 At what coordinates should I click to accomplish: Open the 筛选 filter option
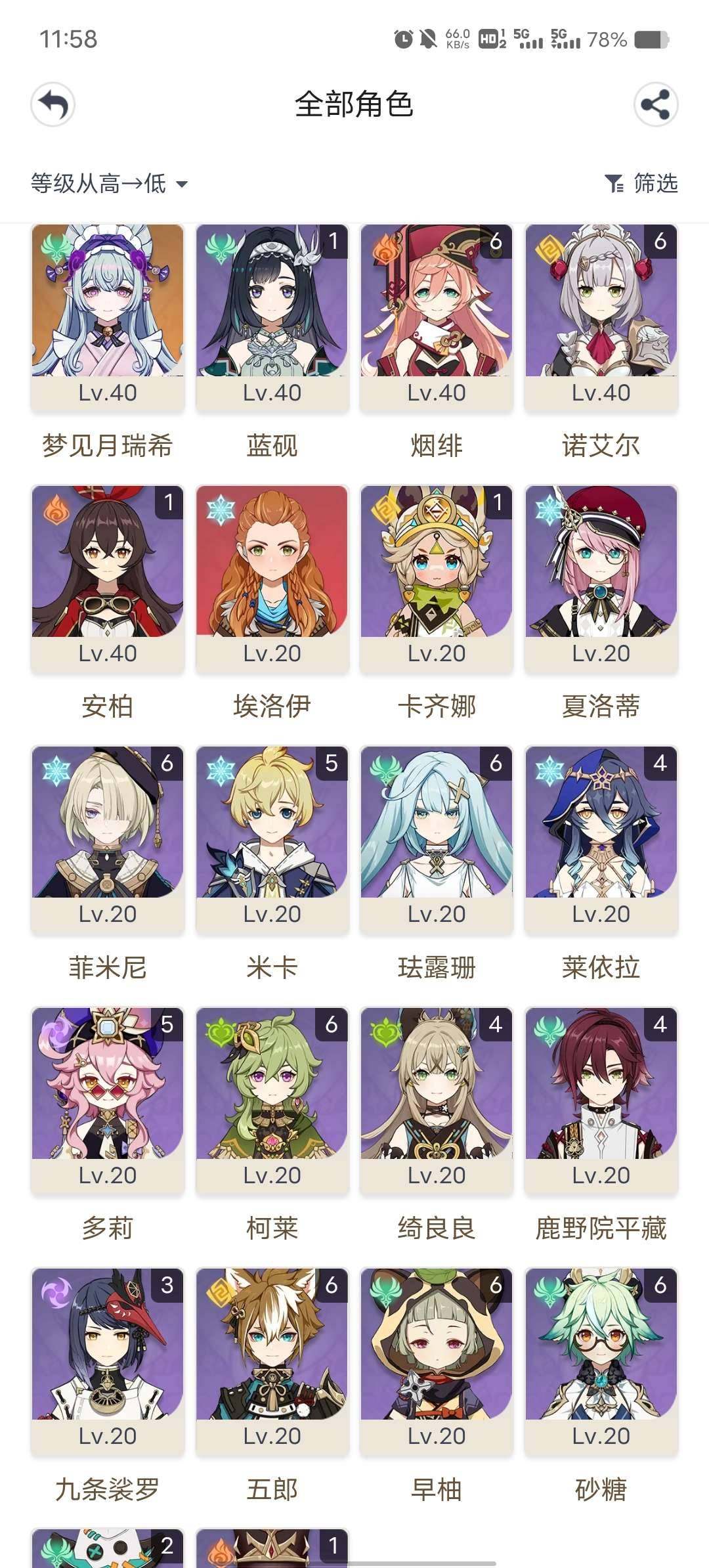[x=654, y=184]
